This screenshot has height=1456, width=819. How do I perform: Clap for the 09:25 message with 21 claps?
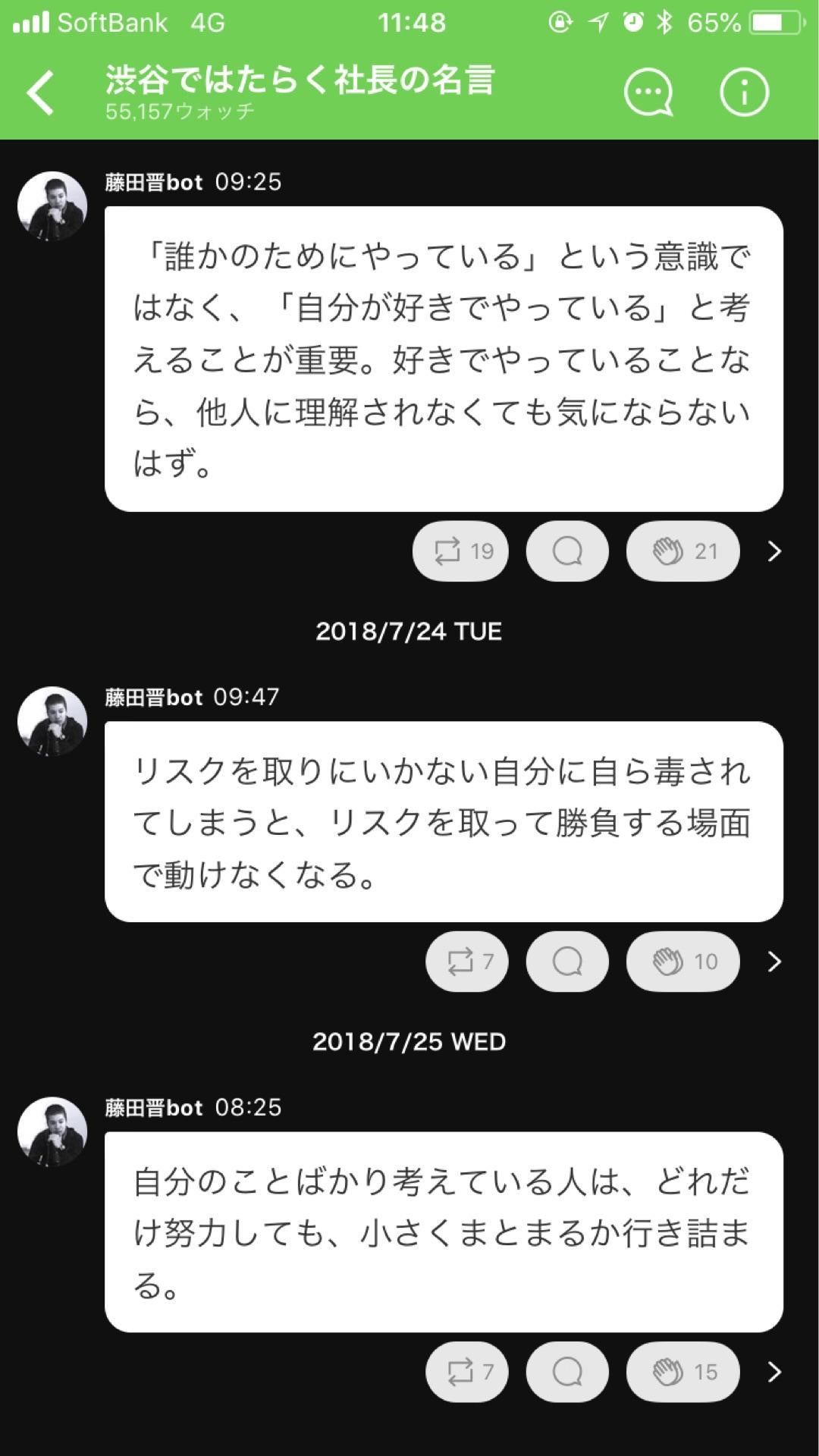pyautogui.click(x=682, y=551)
